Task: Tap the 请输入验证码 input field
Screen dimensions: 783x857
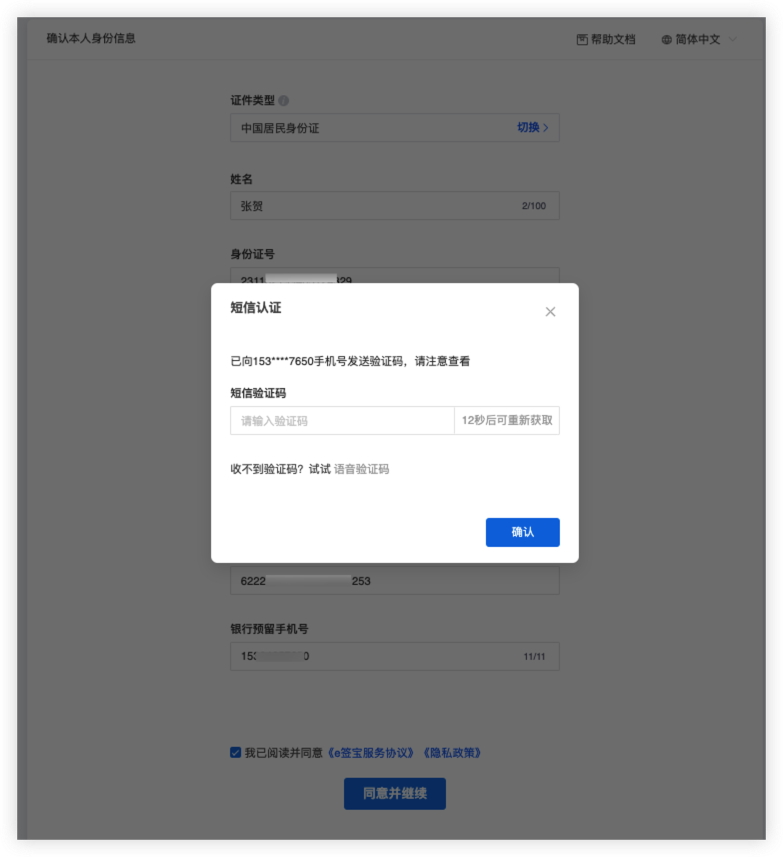Action: (342, 420)
